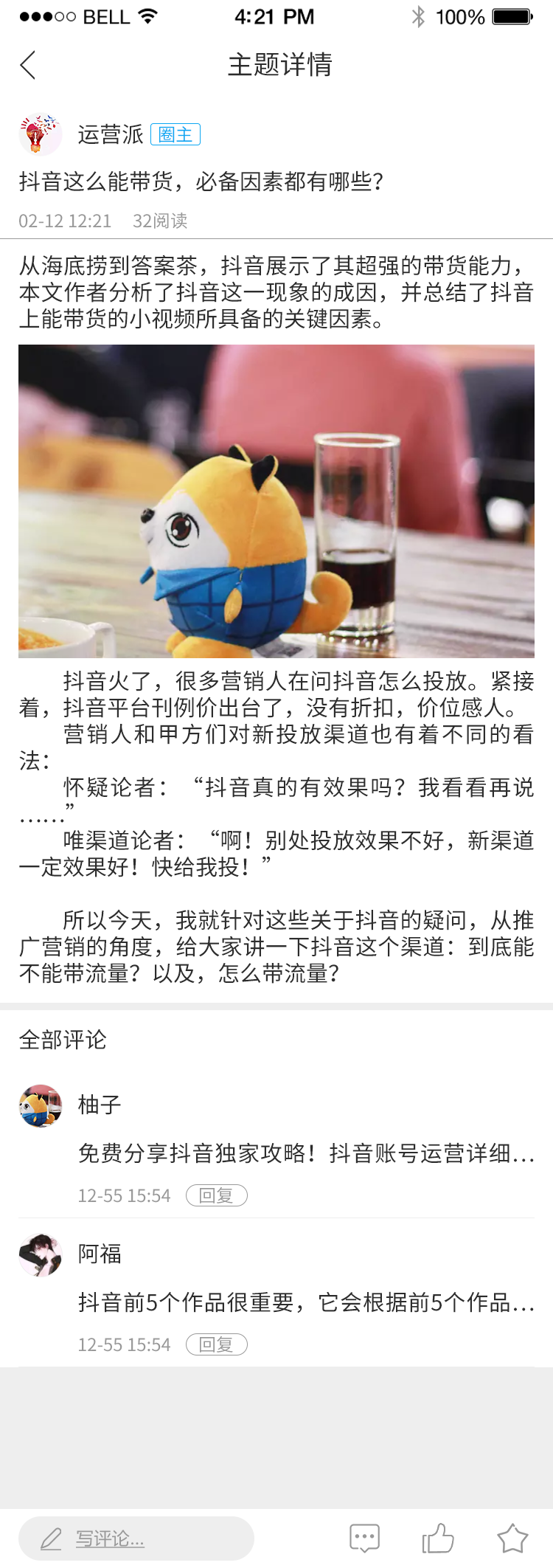Go back using the top-left arrow
The height and width of the screenshot is (1568, 553).
pyautogui.click(x=28, y=65)
